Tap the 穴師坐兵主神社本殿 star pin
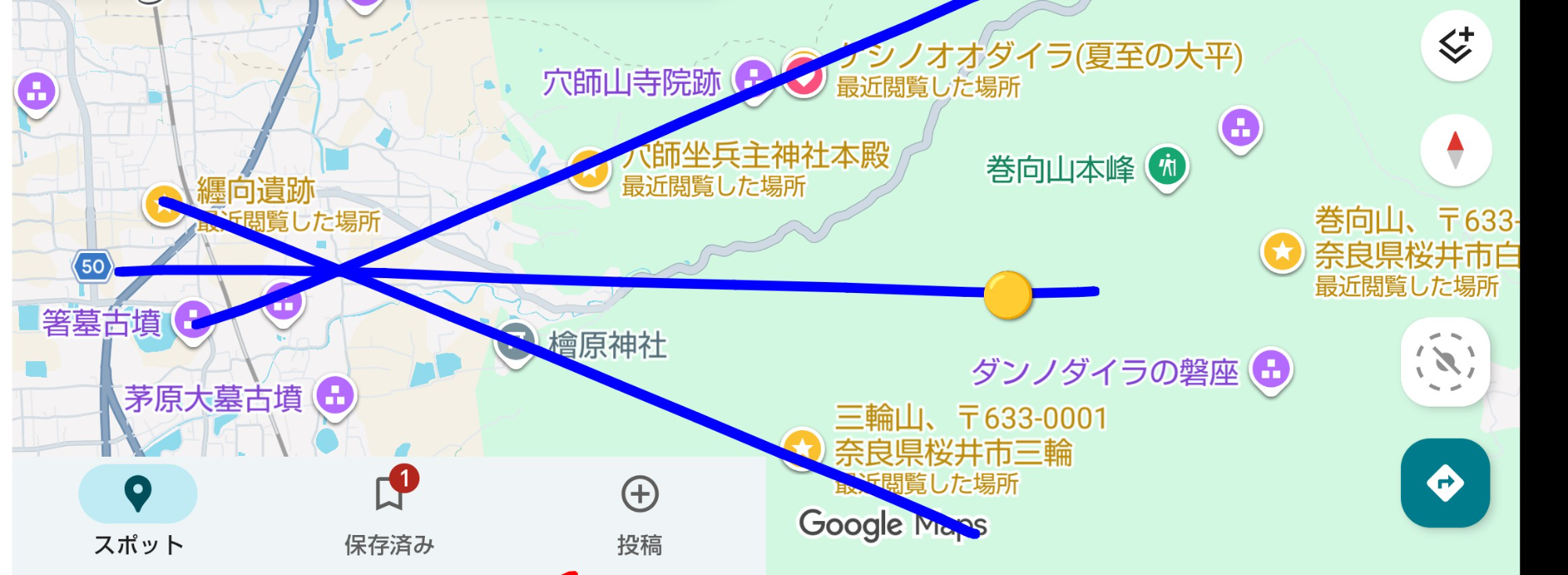This screenshot has width=1568, height=575. (590, 168)
